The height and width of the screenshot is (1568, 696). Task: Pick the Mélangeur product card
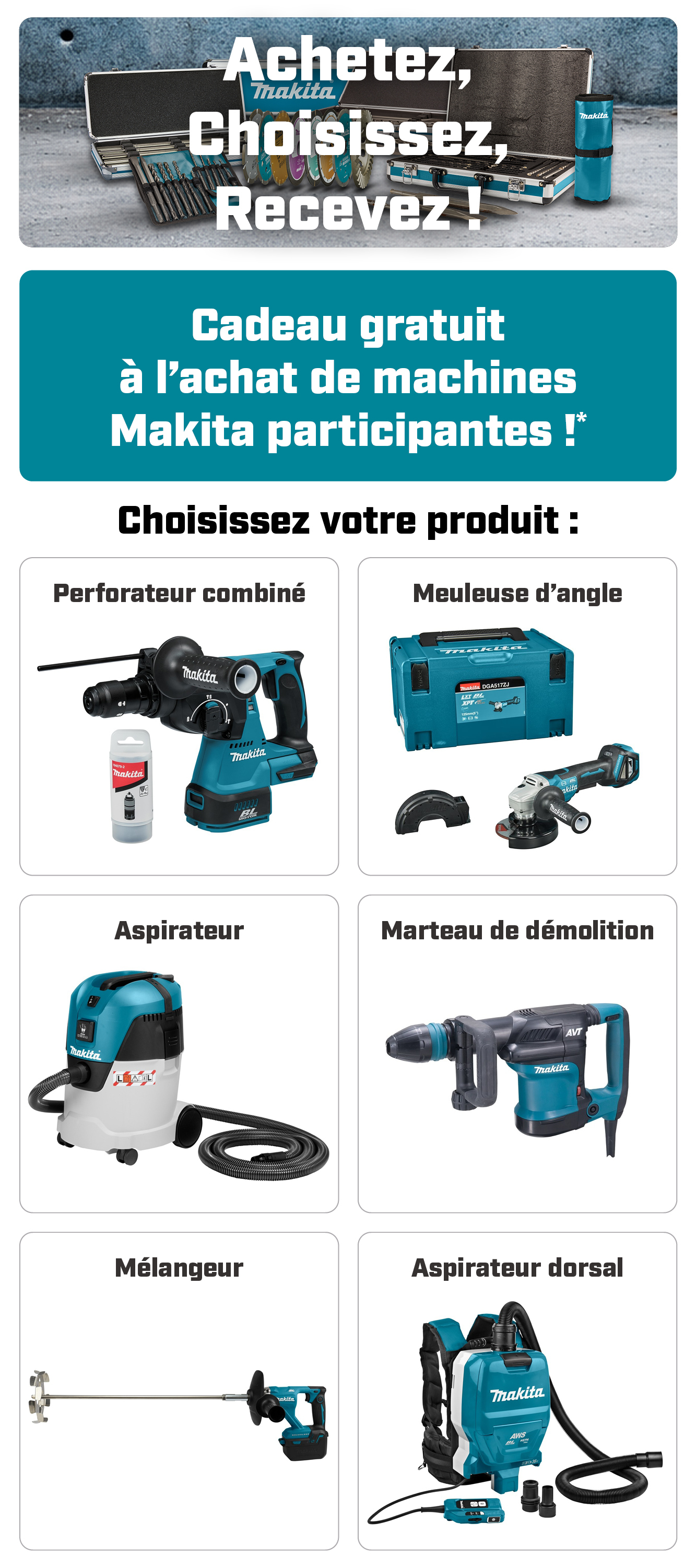tap(179, 1391)
